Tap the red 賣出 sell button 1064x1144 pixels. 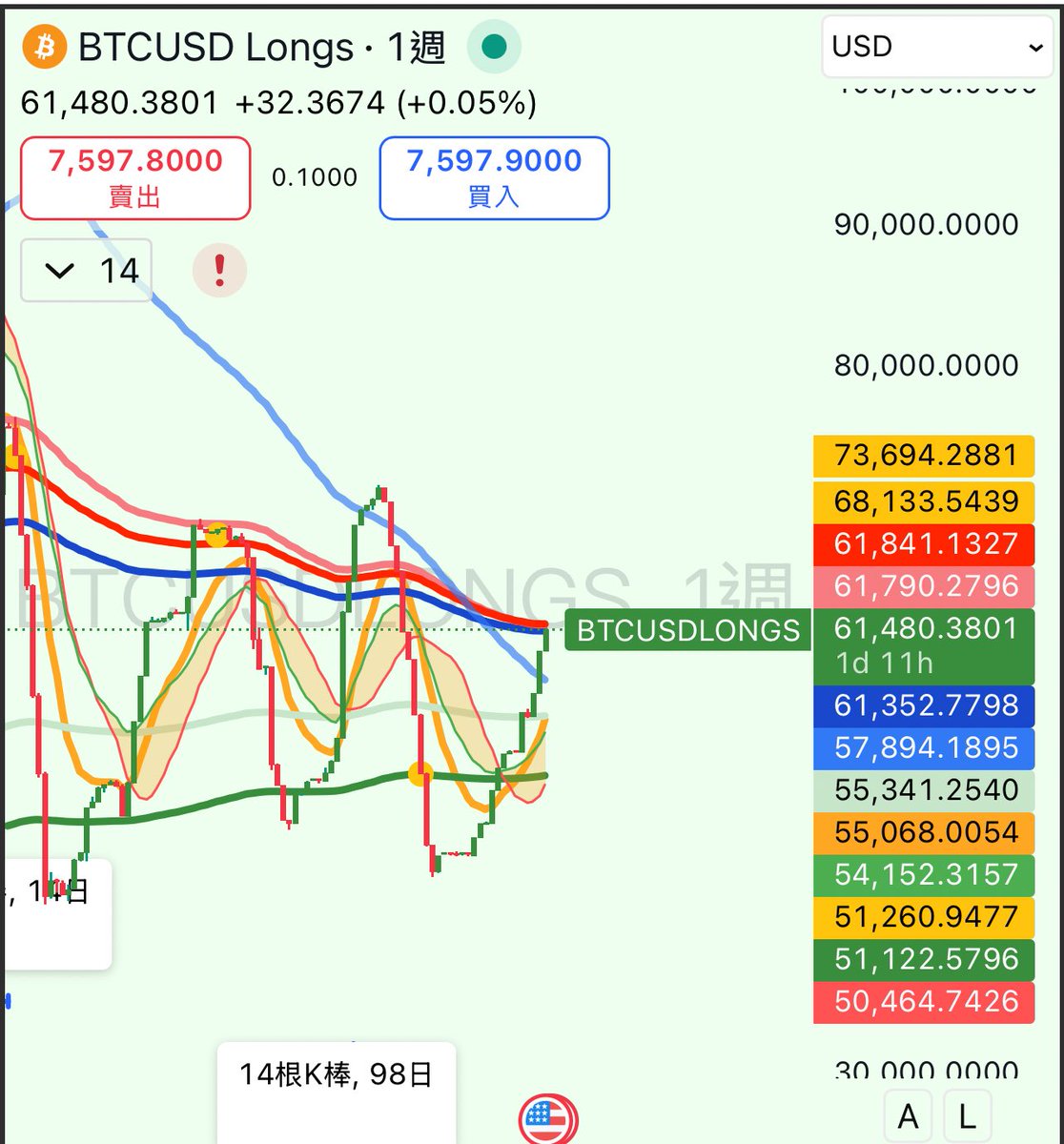[135, 178]
